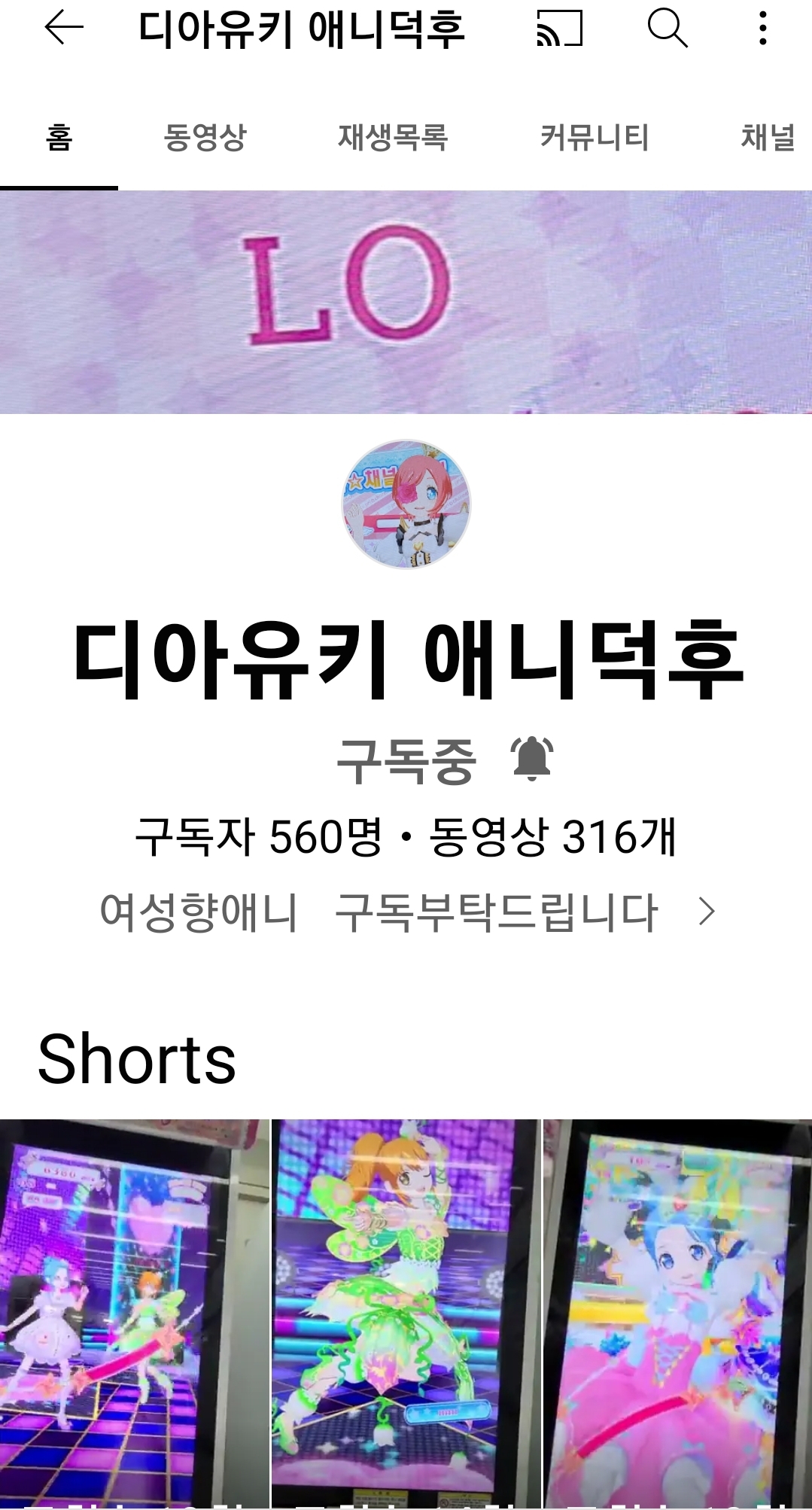This screenshot has height=1510, width=812.
Task: Play the Short with the green-dress character
Action: (x=406, y=1313)
